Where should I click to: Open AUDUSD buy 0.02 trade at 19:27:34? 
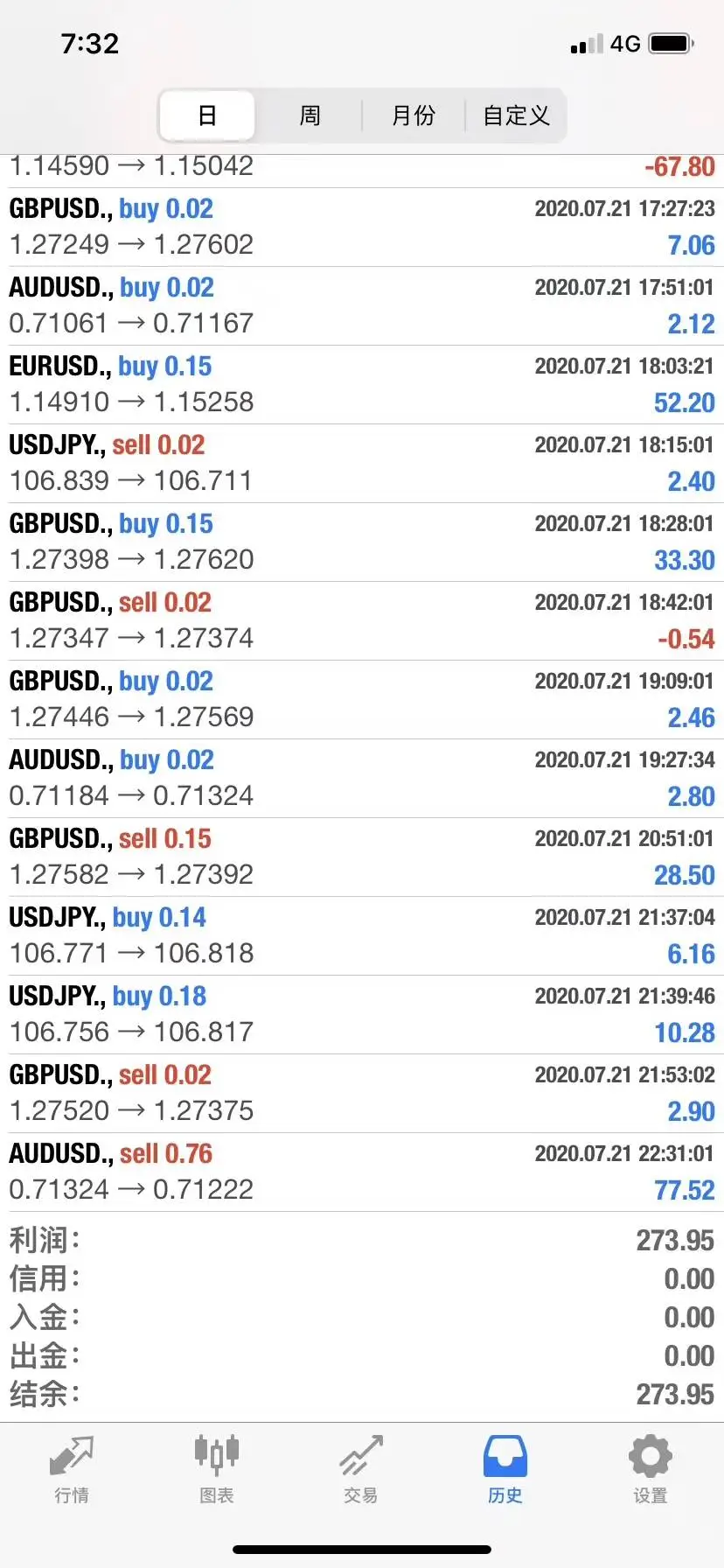click(x=362, y=779)
